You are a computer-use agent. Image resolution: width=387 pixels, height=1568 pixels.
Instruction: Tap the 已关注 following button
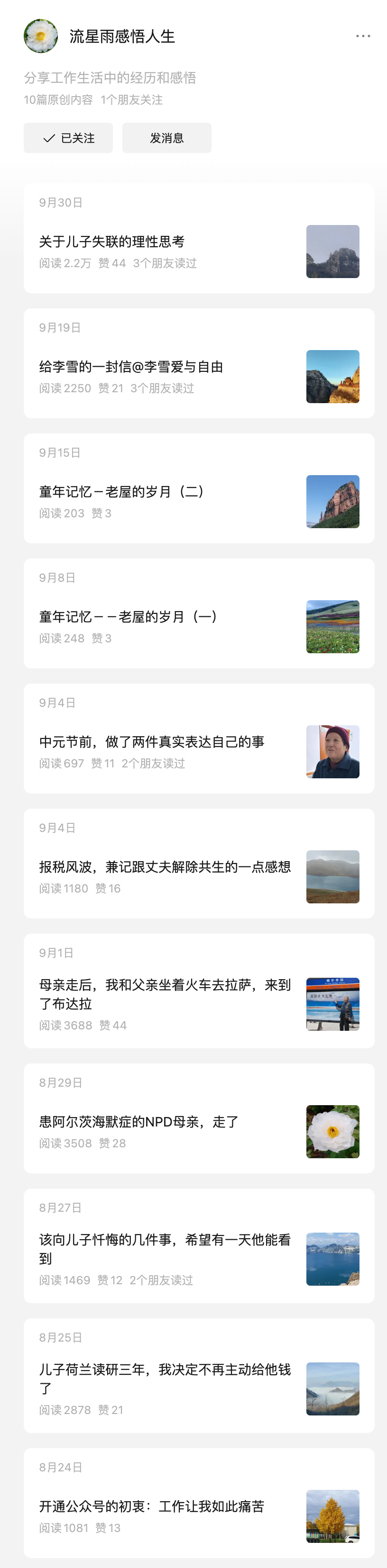click(68, 138)
